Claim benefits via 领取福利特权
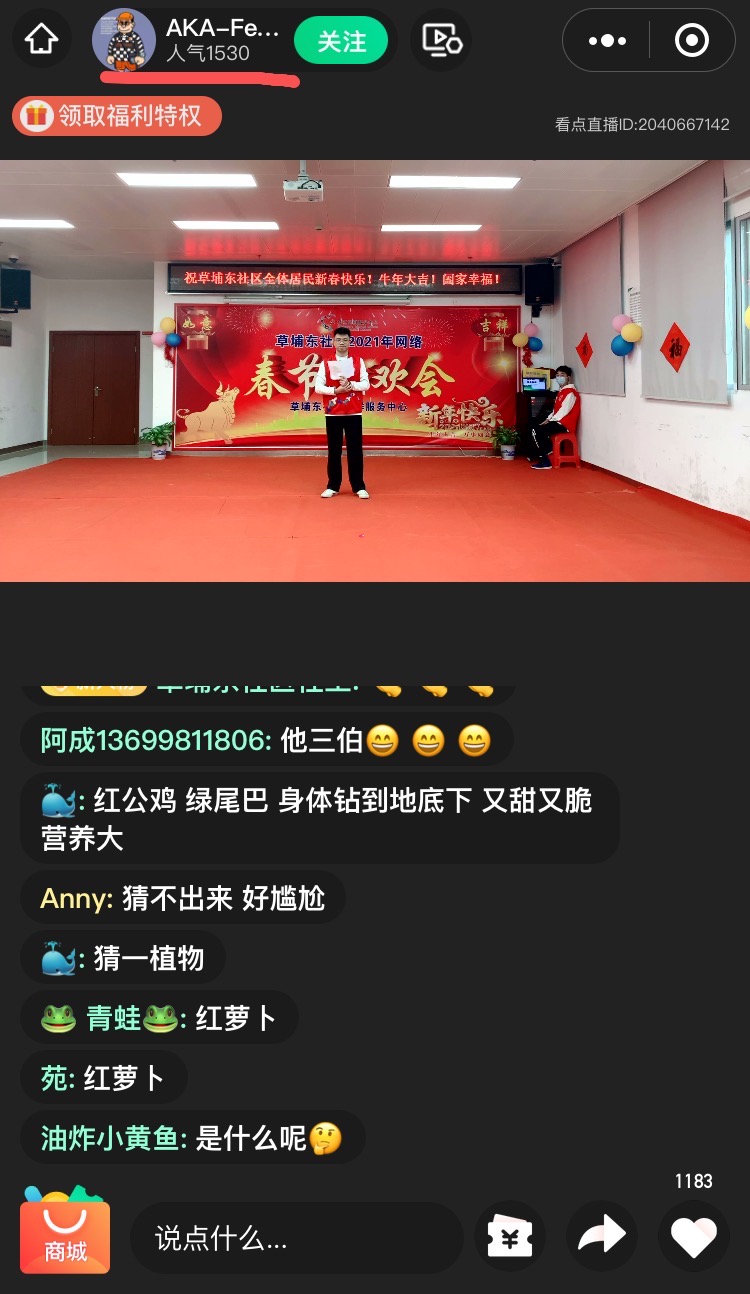This screenshot has width=750, height=1294. tap(117, 116)
